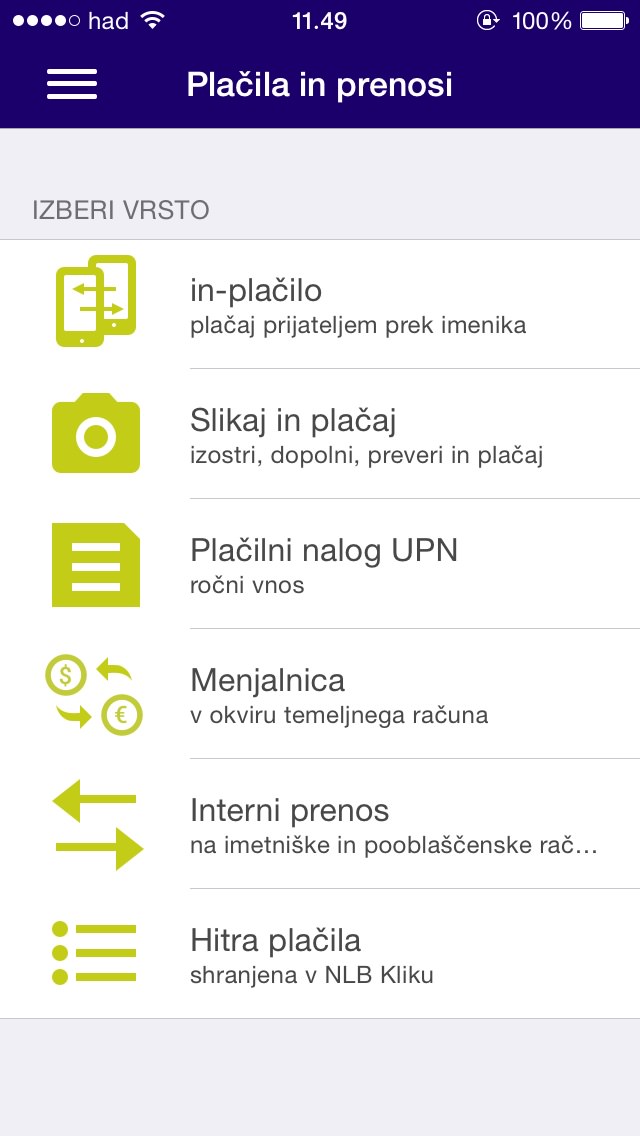Open the hamburger drawer menu
Screen dimensions: 640x1136
[x=72, y=84]
